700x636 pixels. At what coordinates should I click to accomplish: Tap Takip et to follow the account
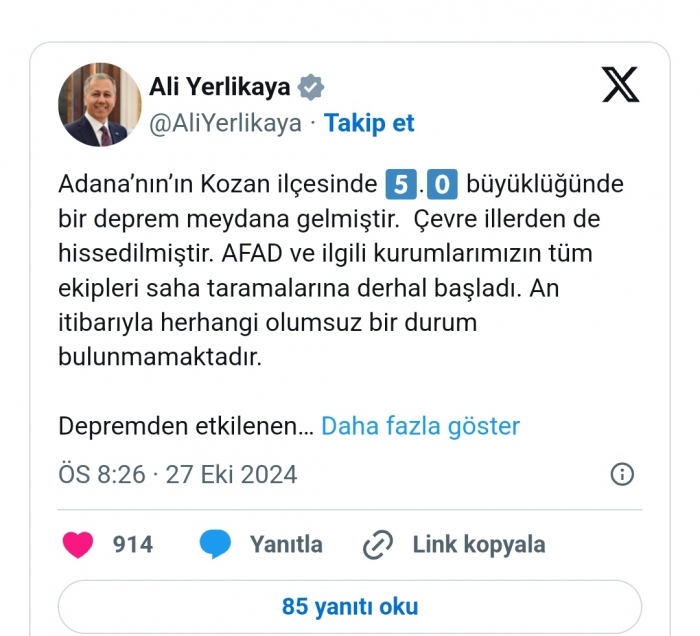[x=369, y=123]
